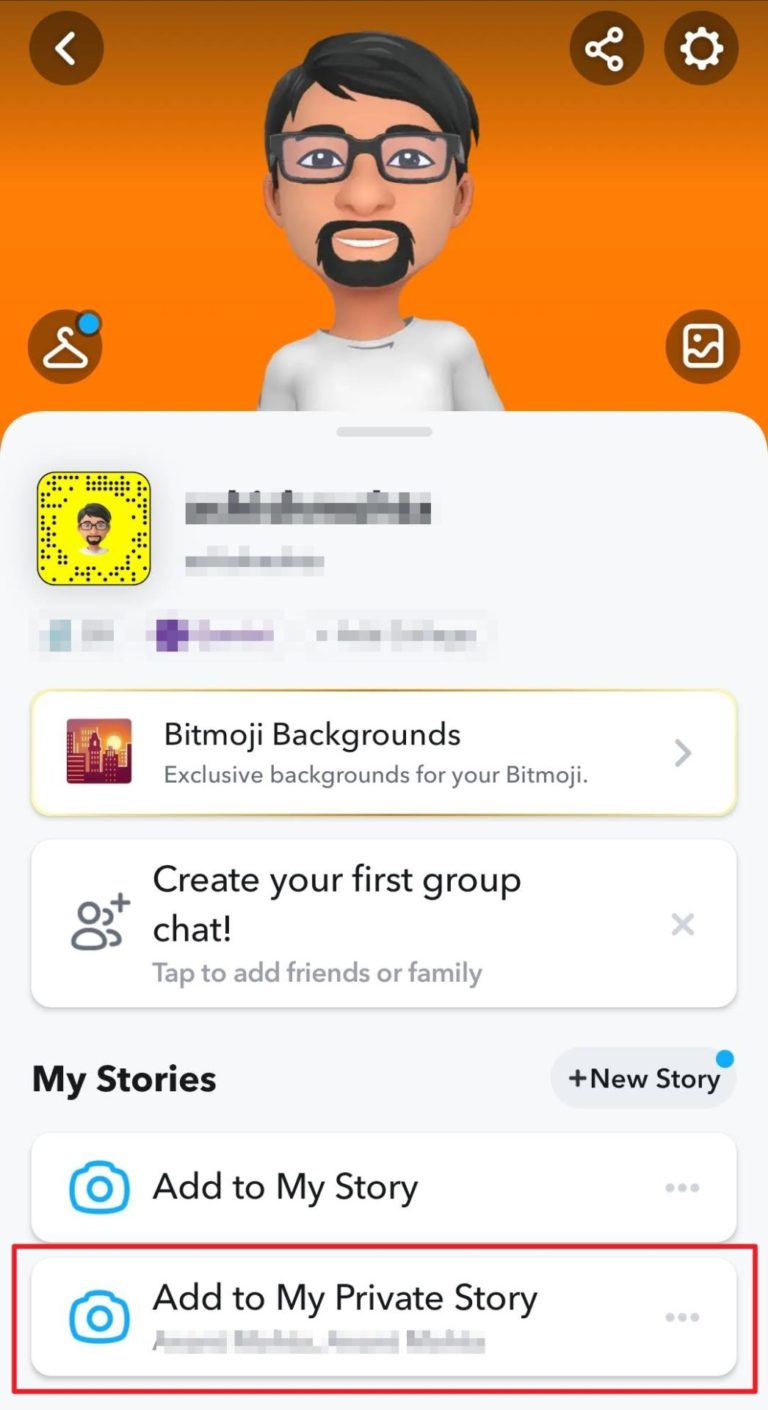This screenshot has width=768, height=1410.
Task: Open options menu for Add to My Story
Action: tap(682, 1187)
